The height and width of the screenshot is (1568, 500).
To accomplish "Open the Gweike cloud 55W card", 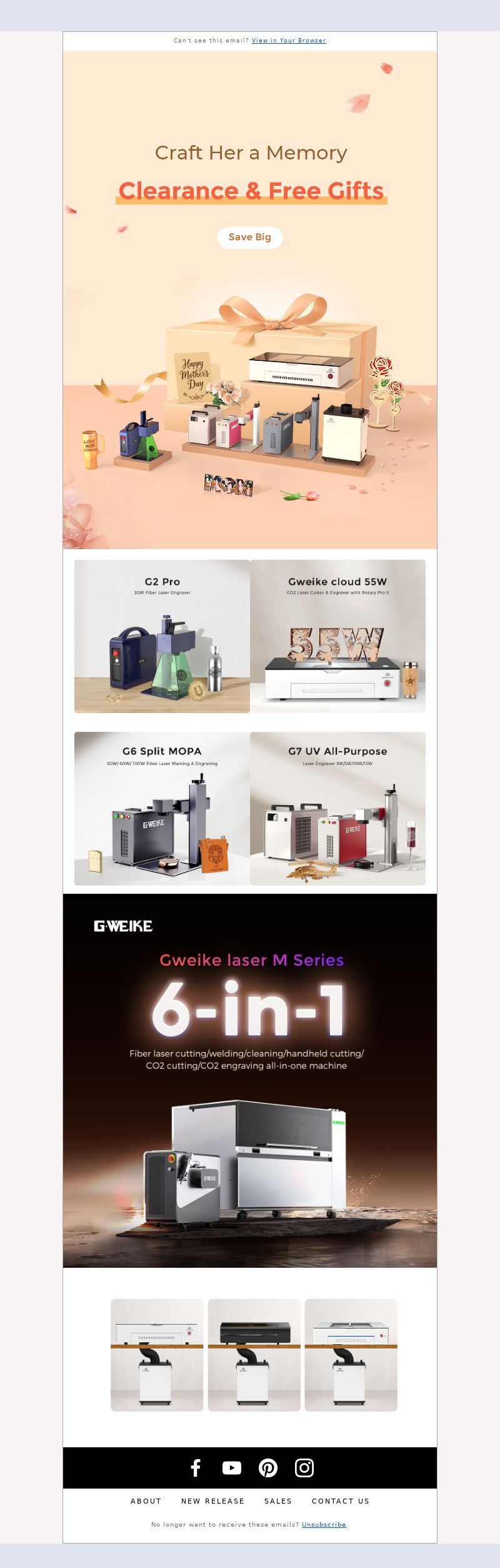I will pyautogui.click(x=337, y=636).
